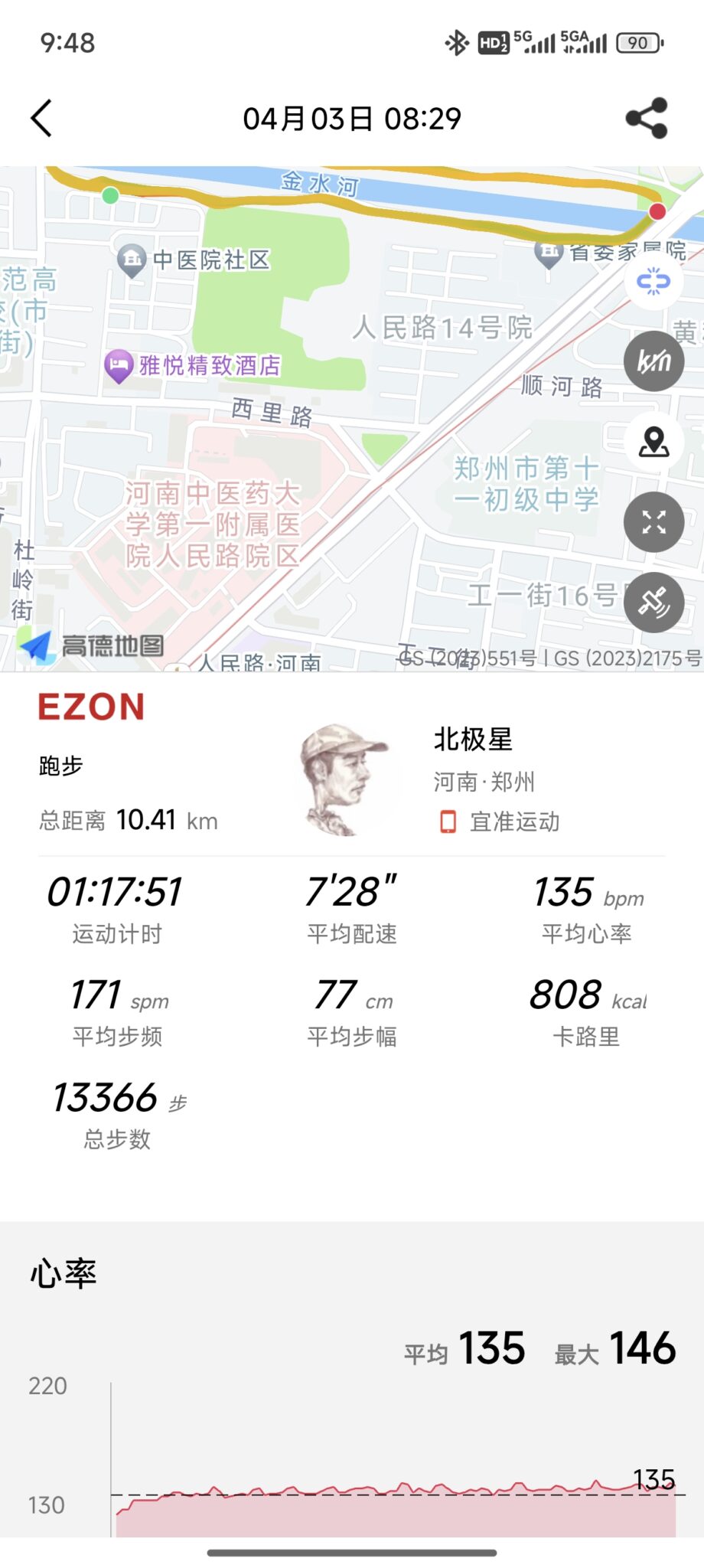Toggle the route link icon on map

click(x=653, y=282)
